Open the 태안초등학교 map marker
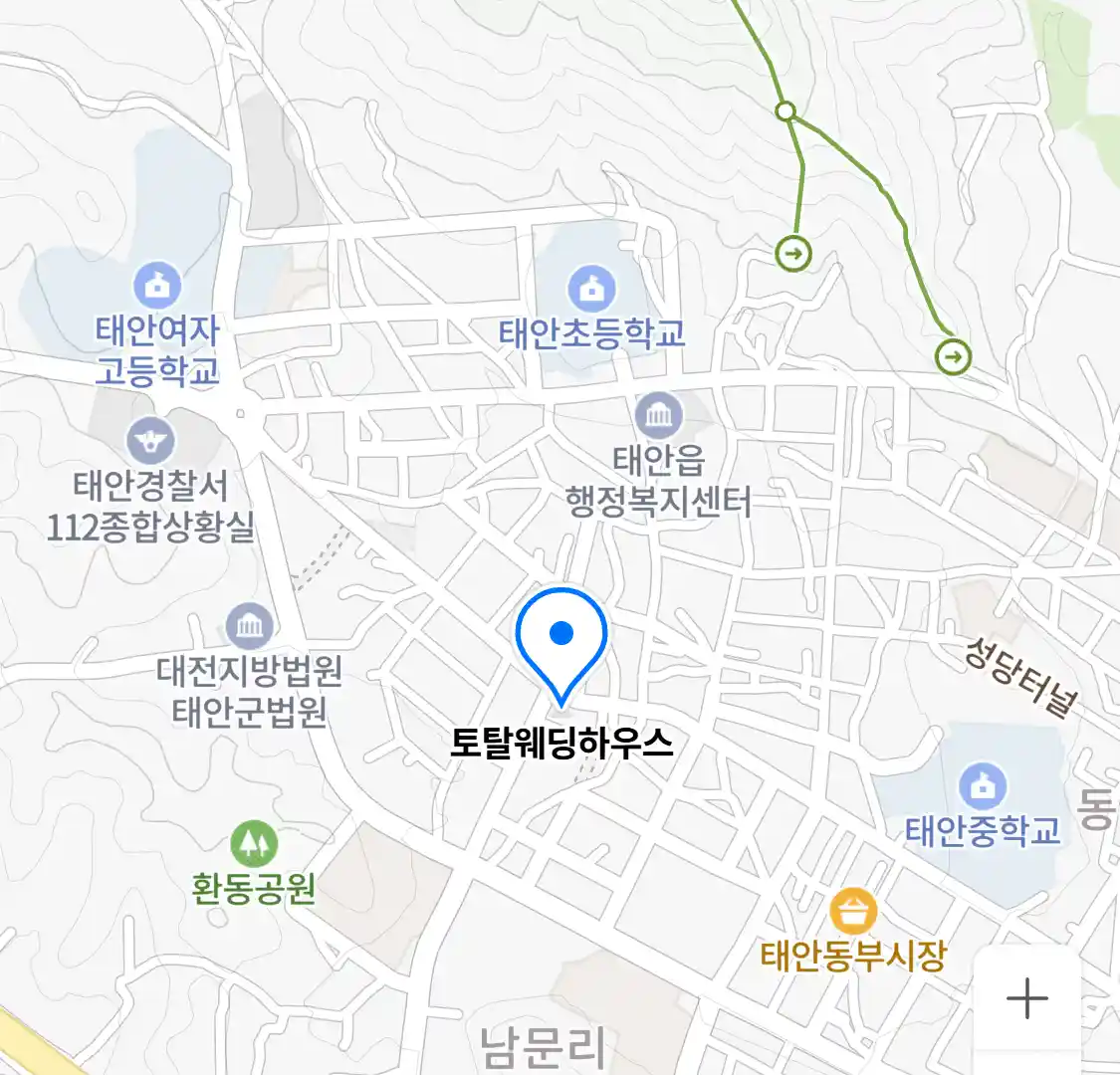1120x1075 pixels. click(x=591, y=289)
